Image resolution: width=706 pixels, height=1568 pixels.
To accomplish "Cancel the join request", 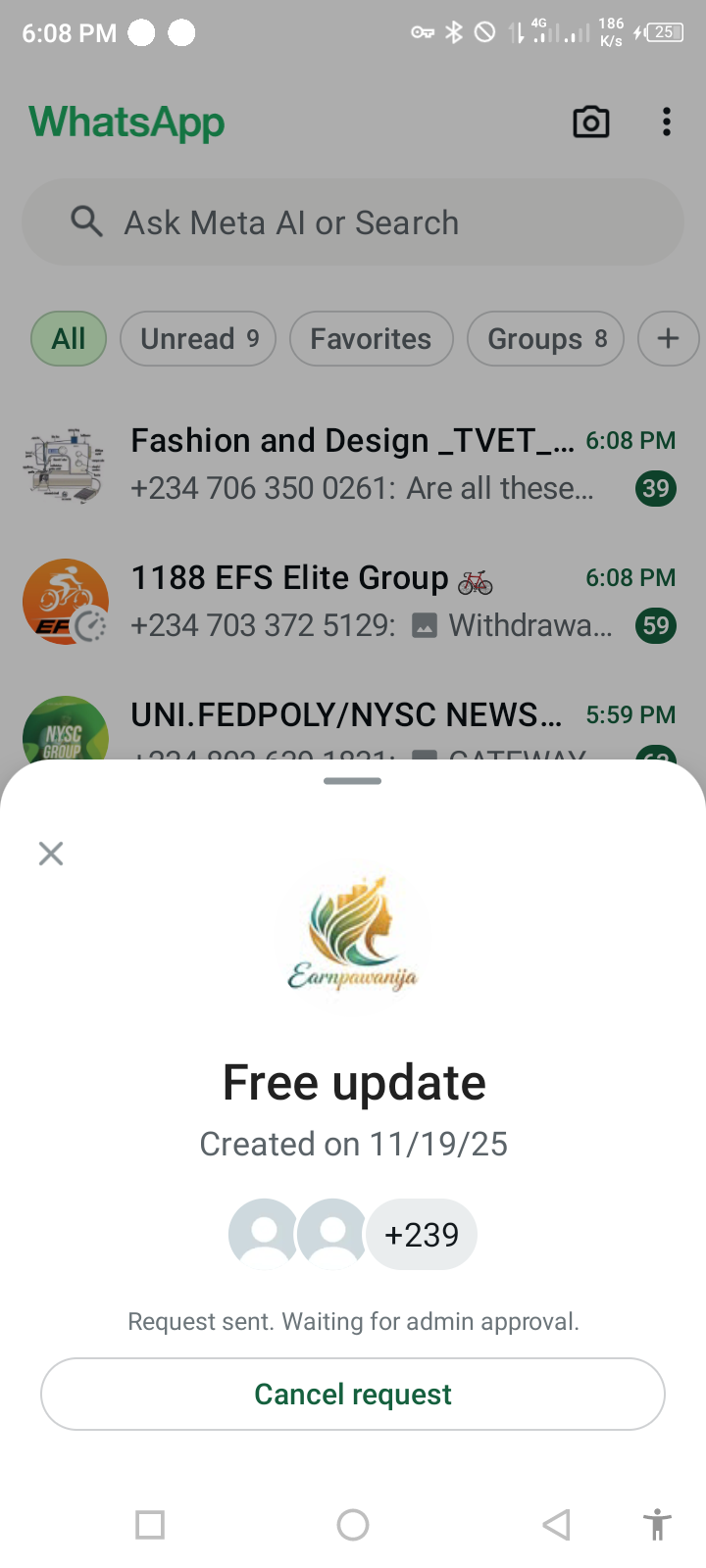I will coord(353,1394).
